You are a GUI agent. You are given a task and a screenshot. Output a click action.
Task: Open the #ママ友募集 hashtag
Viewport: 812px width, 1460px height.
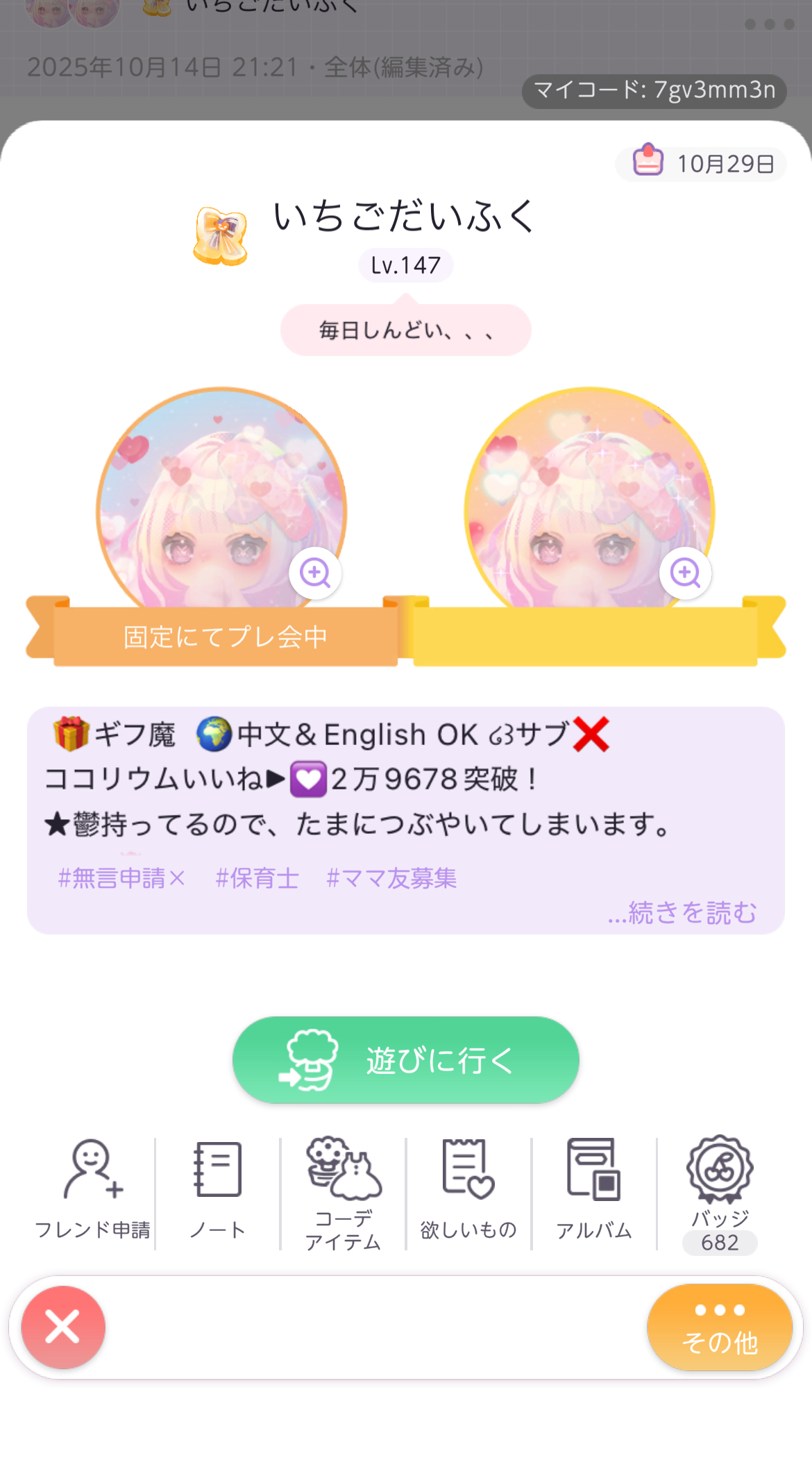pos(391,878)
